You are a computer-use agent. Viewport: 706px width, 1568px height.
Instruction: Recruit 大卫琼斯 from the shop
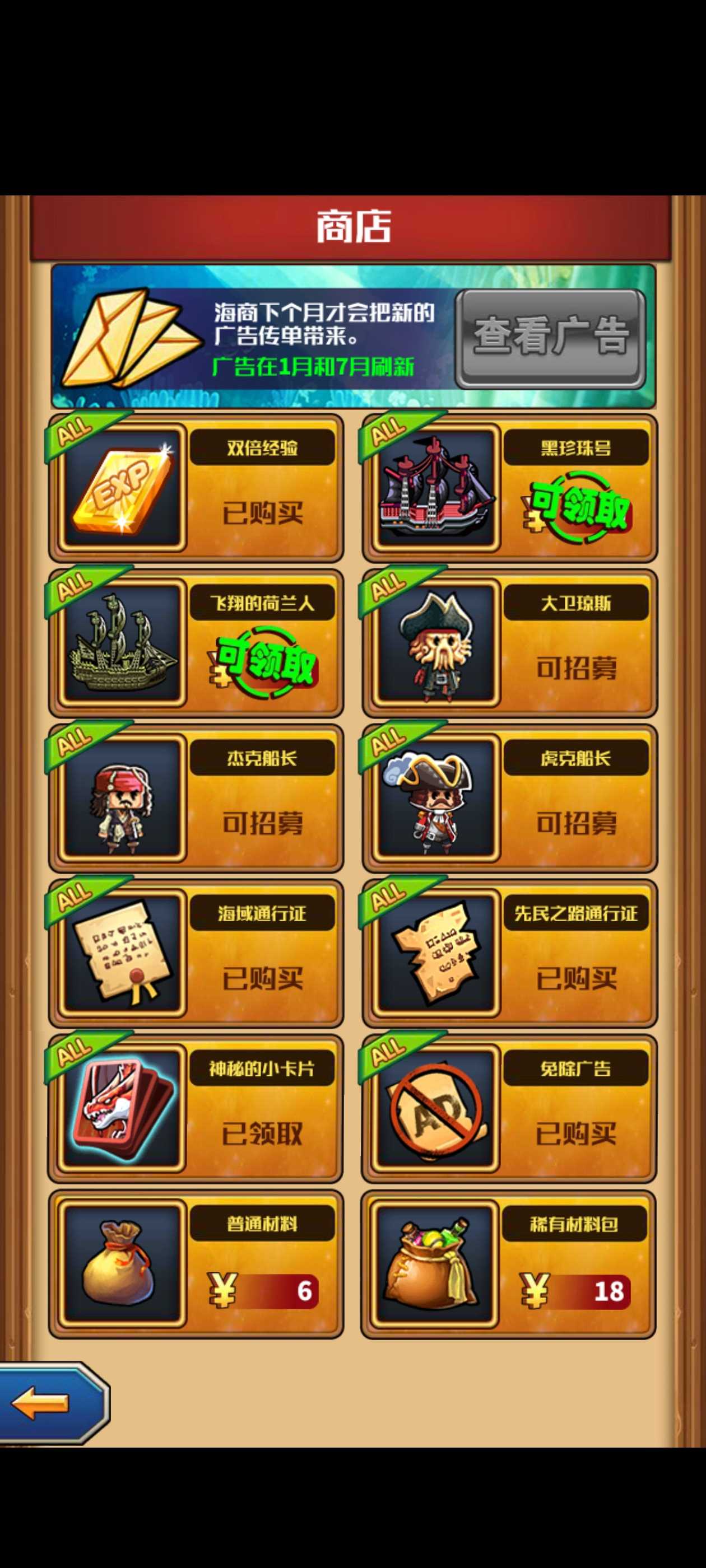tap(575, 668)
